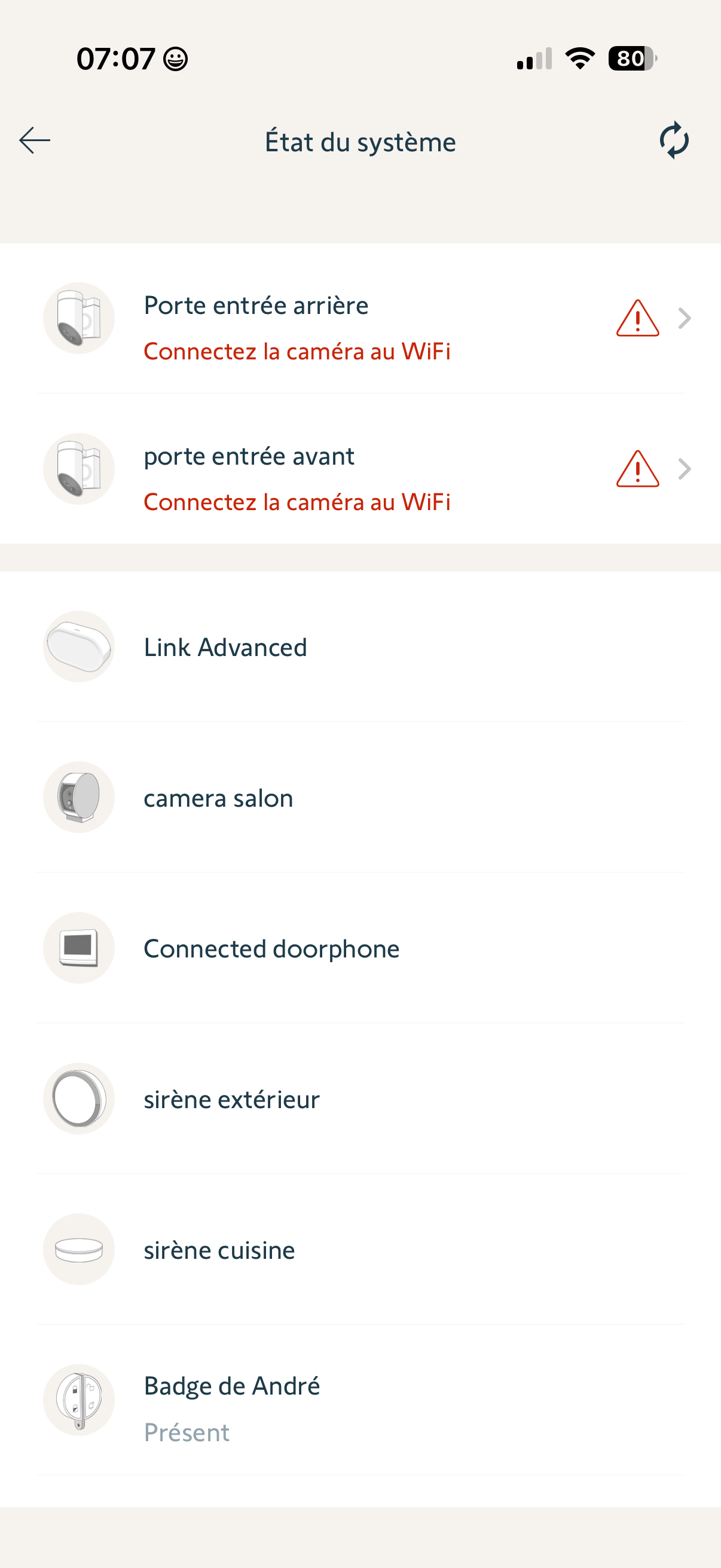Open the camera salon device

click(x=360, y=798)
